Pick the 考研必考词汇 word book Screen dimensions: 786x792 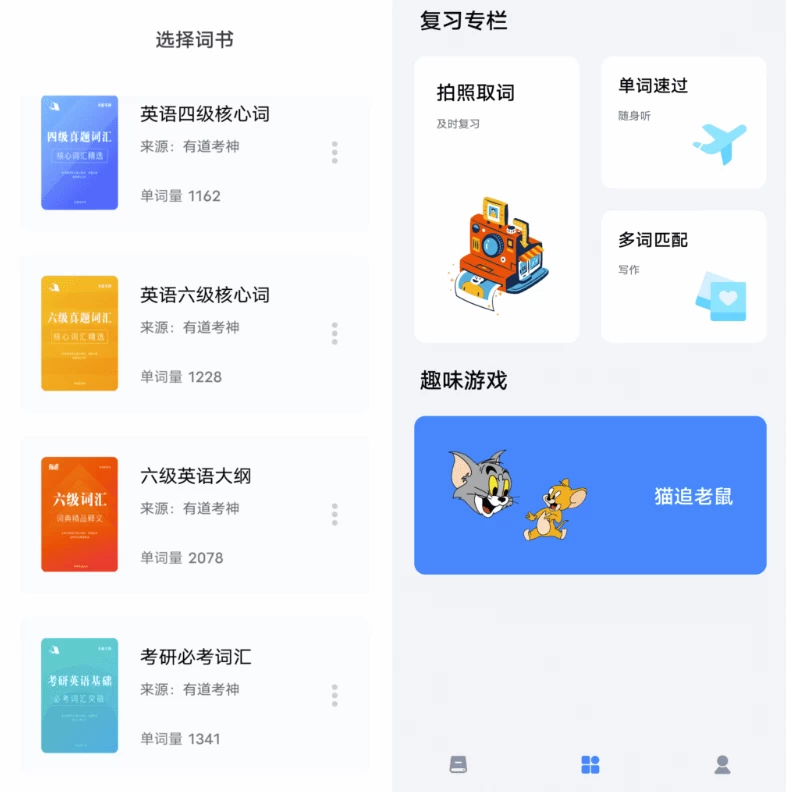coord(195,657)
